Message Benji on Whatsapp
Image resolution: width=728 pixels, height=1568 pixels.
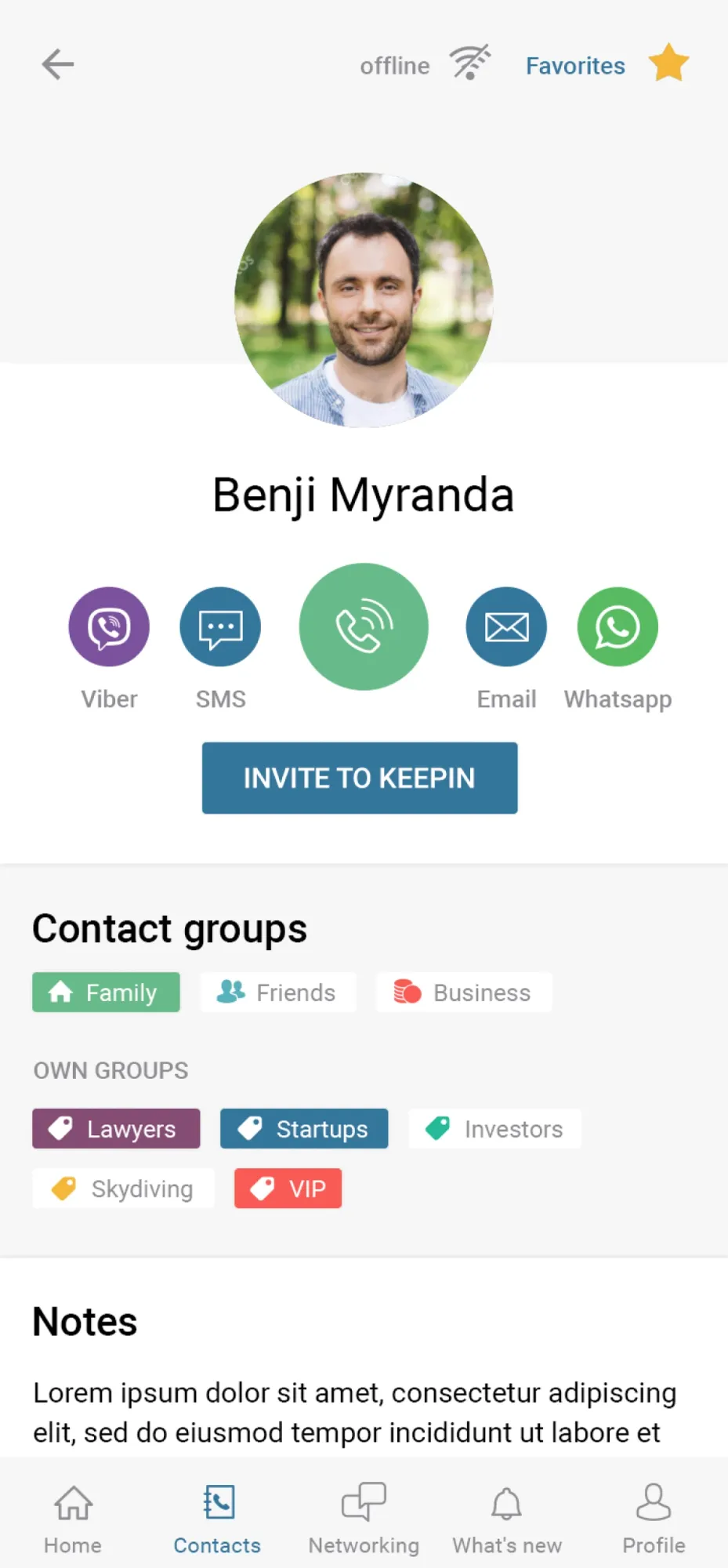(x=618, y=626)
